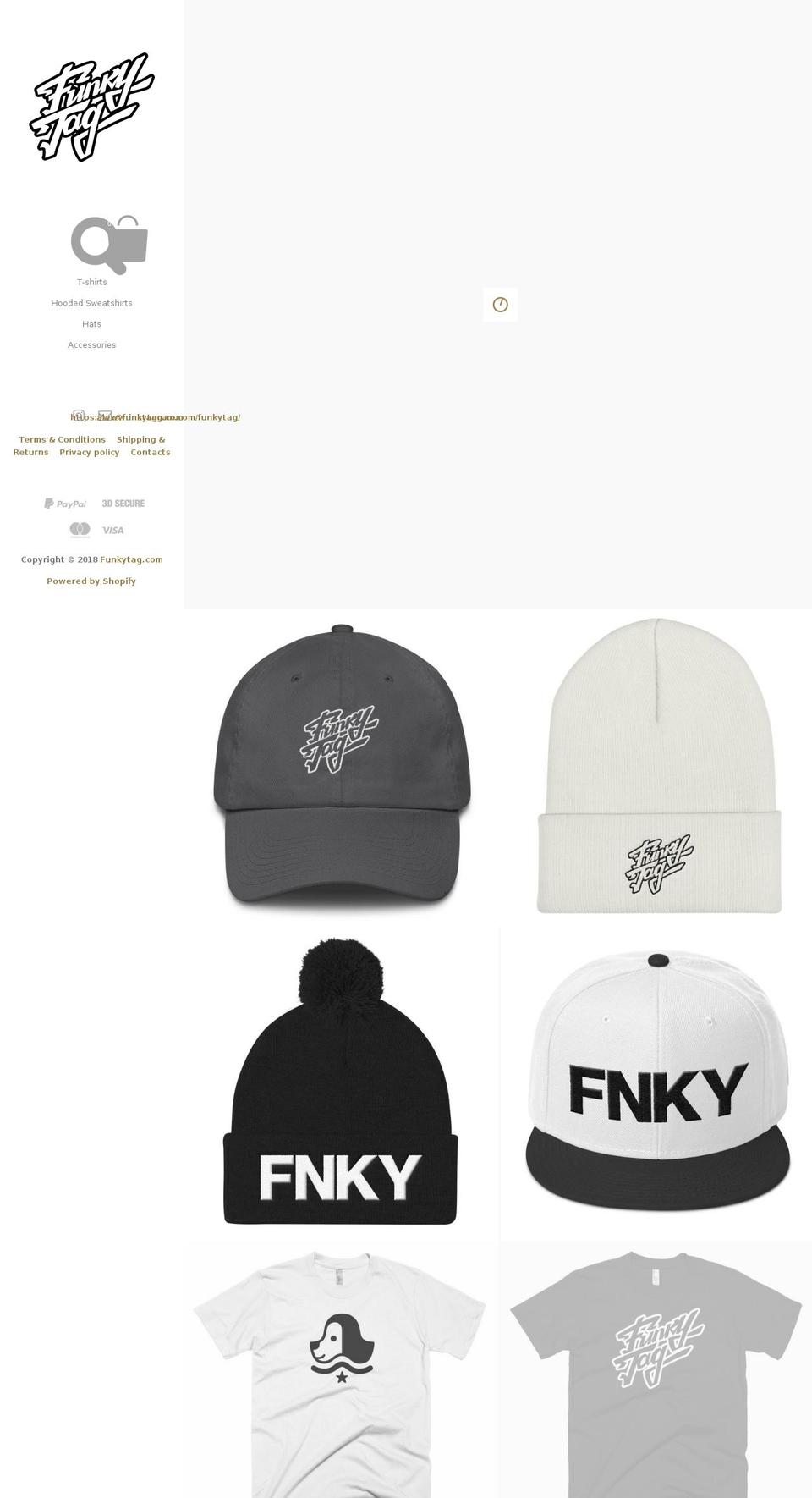This screenshot has height=1498, width=812.
Task: Click the PayPal payment icon
Action: coord(64,503)
